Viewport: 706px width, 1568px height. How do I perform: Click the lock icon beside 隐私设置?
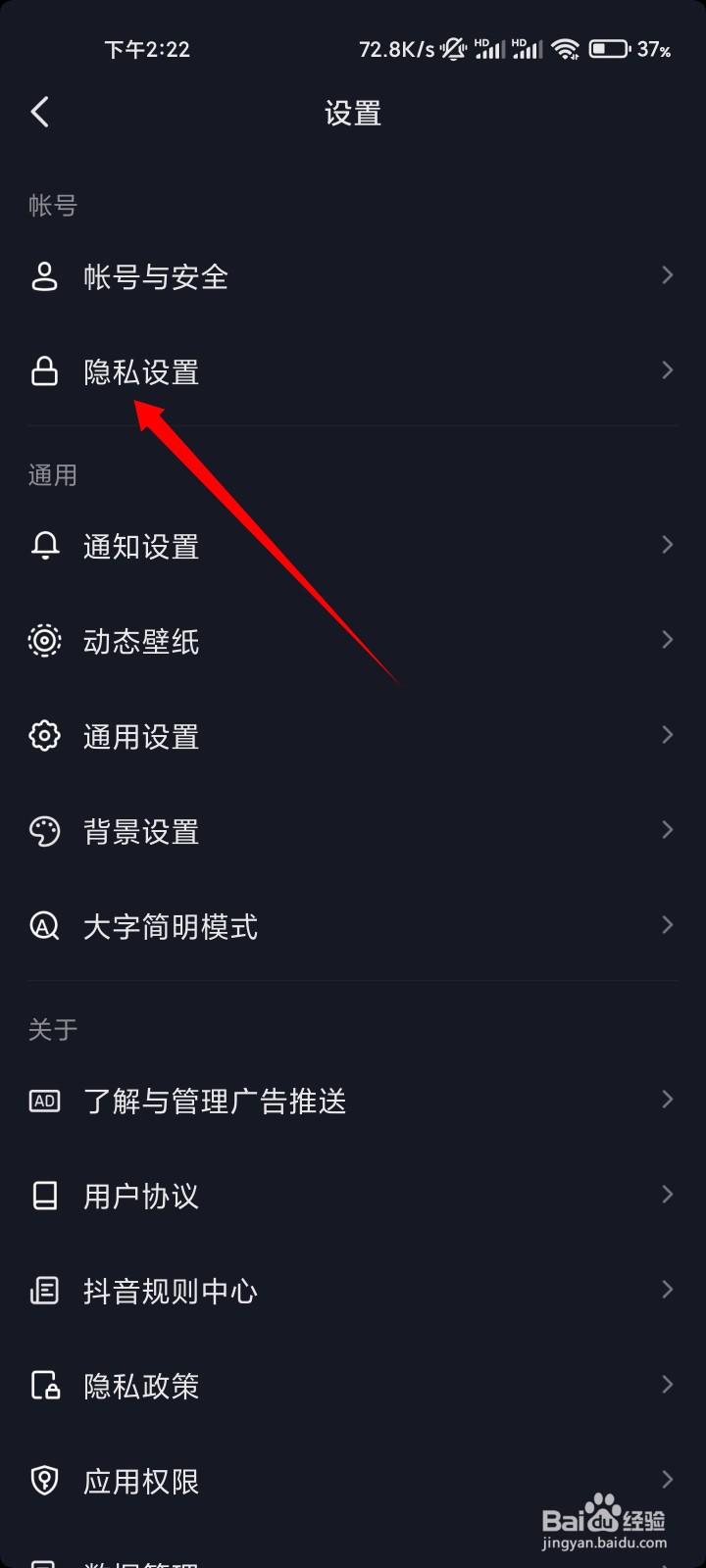point(44,371)
